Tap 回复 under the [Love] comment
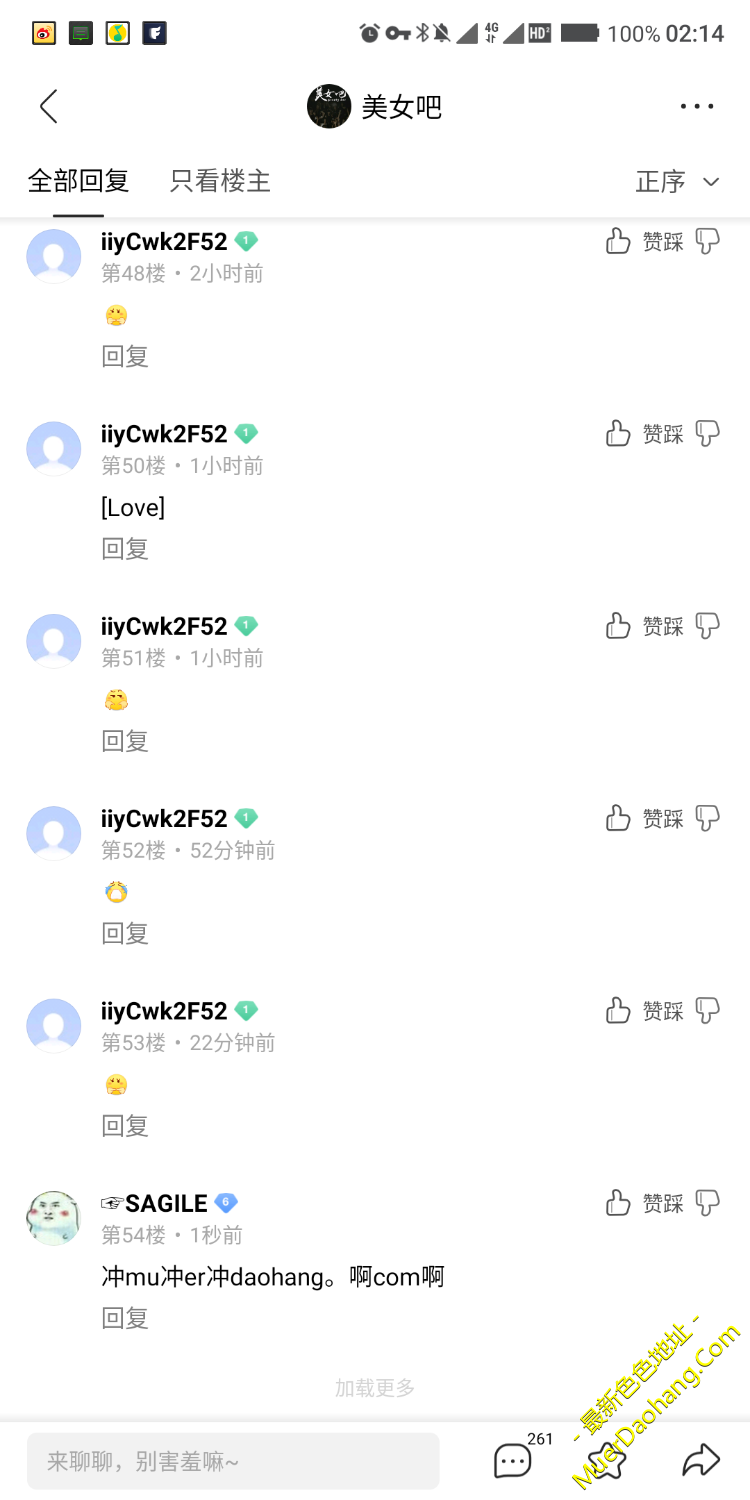This screenshot has width=750, height=1500. coord(125,548)
